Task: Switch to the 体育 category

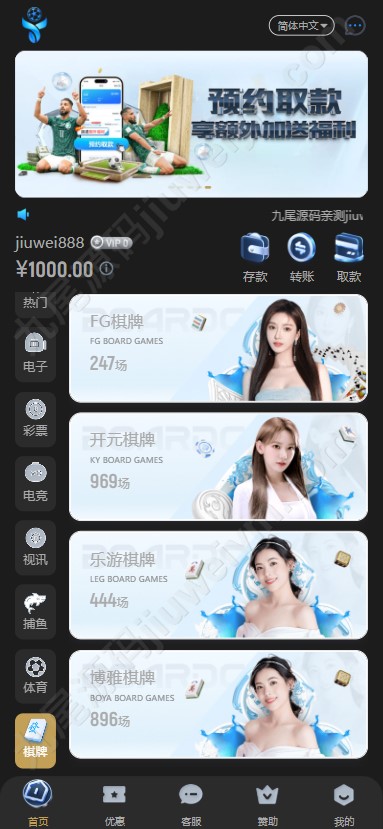Action: pos(35,677)
